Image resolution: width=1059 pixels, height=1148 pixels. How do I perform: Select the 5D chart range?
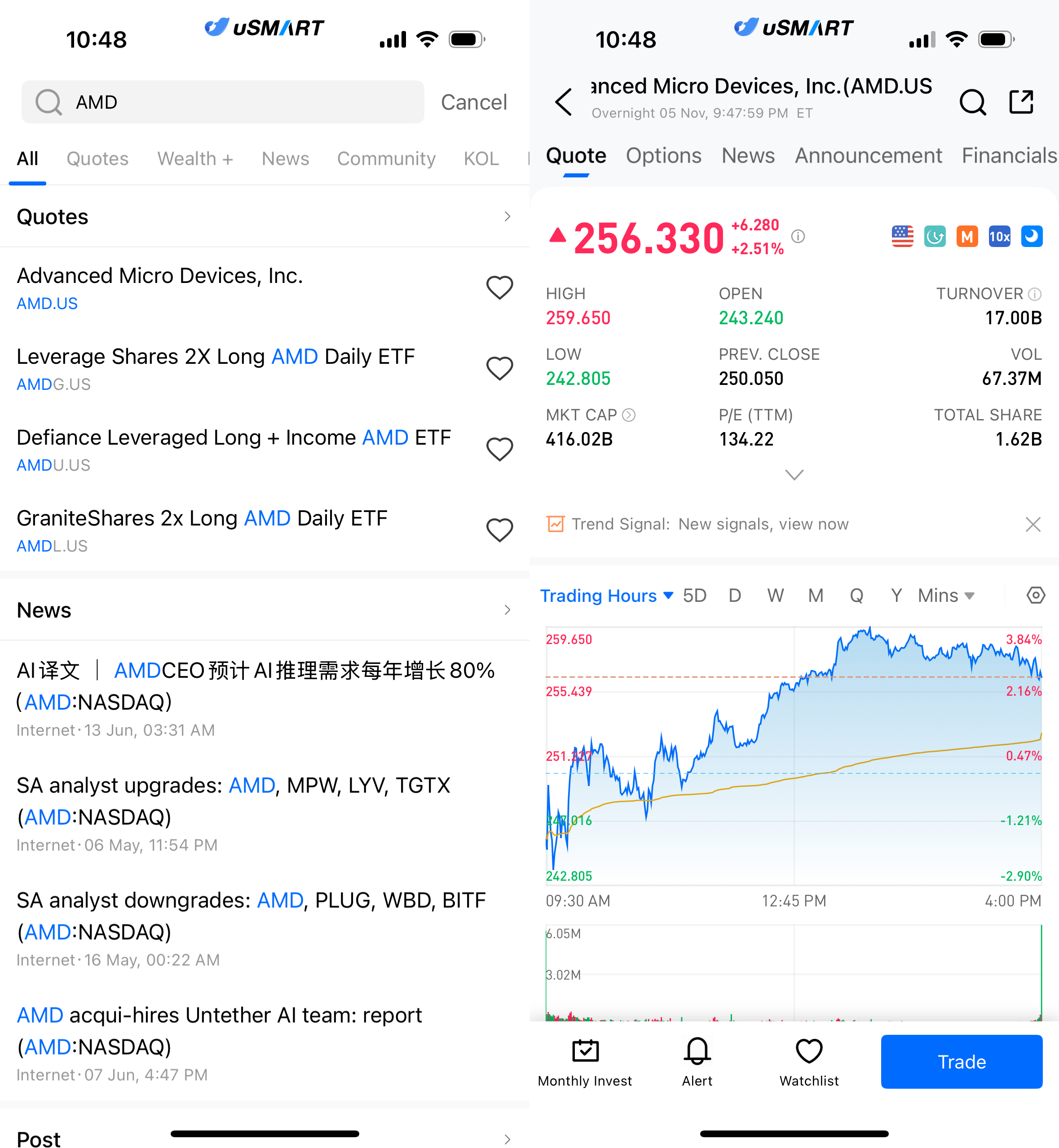tap(694, 596)
